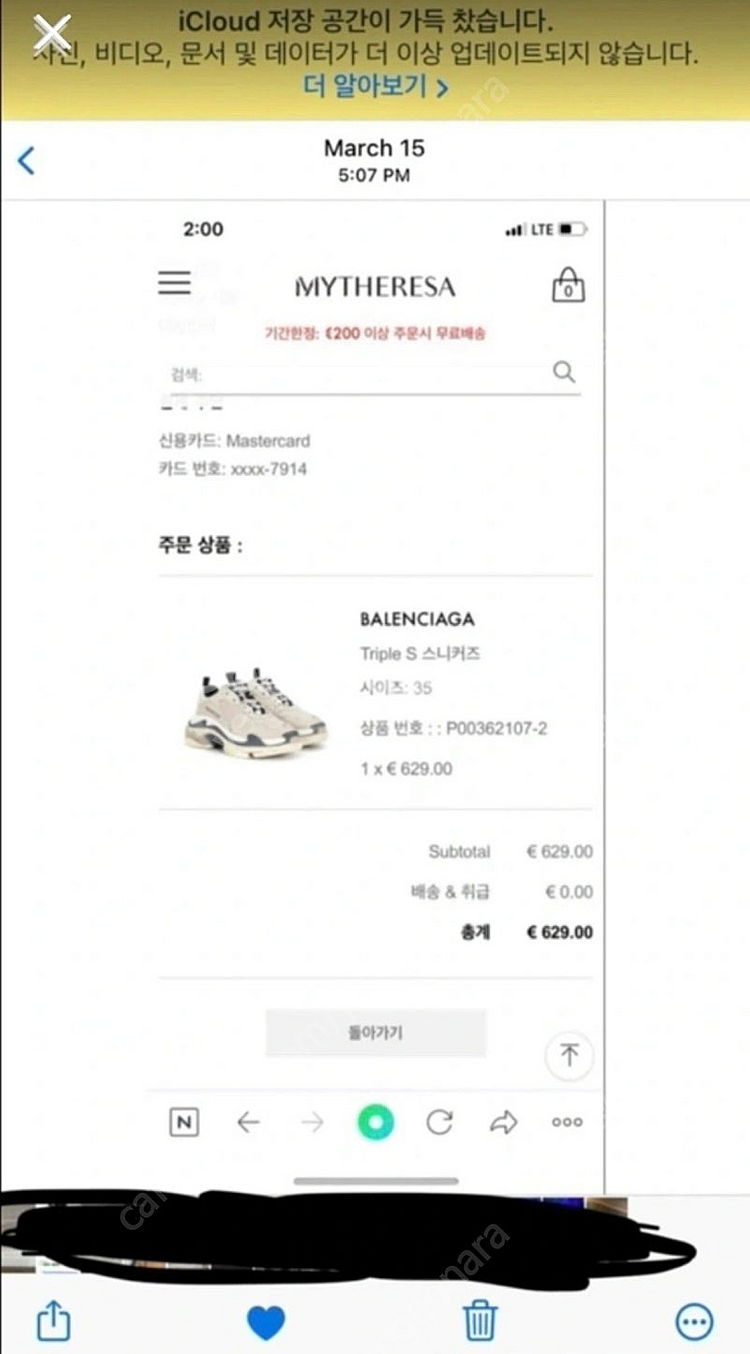Open the more options circle menu
This screenshot has width=750, height=1354.
(x=694, y=1322)
